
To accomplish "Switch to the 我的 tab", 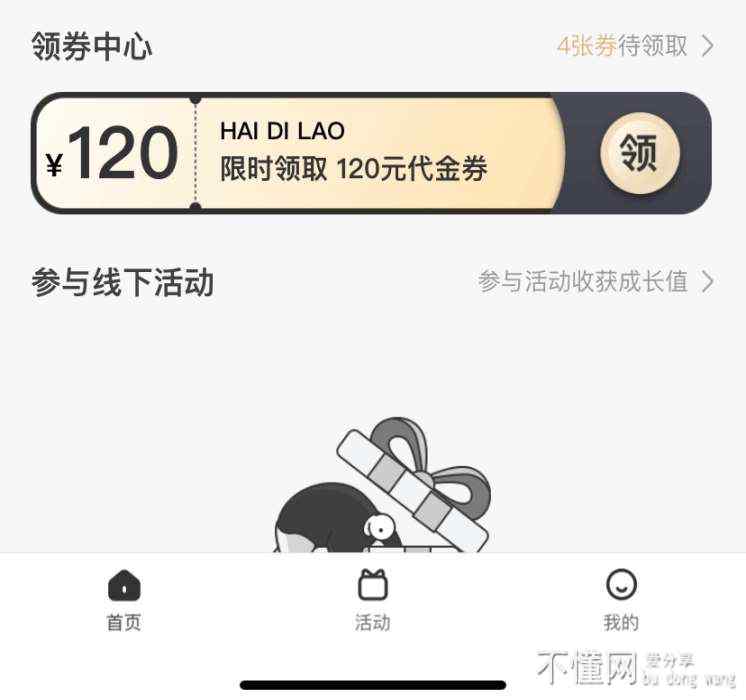I will click(x=620, y=599).
